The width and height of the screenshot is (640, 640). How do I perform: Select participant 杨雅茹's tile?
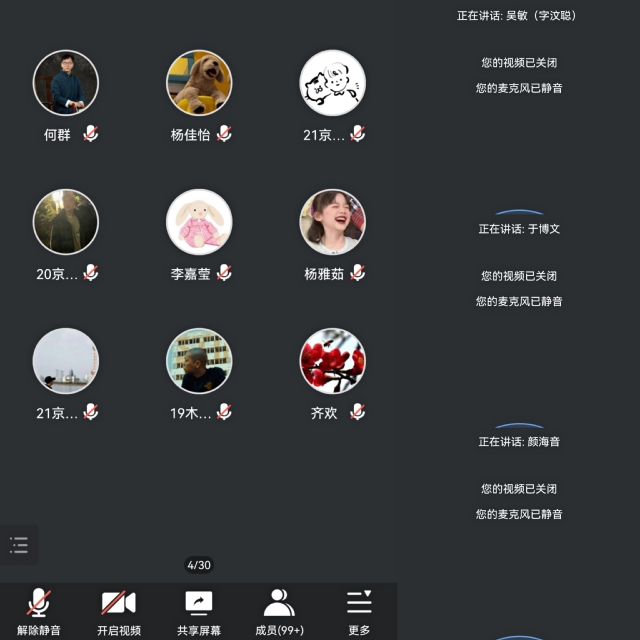pos(333,223)
